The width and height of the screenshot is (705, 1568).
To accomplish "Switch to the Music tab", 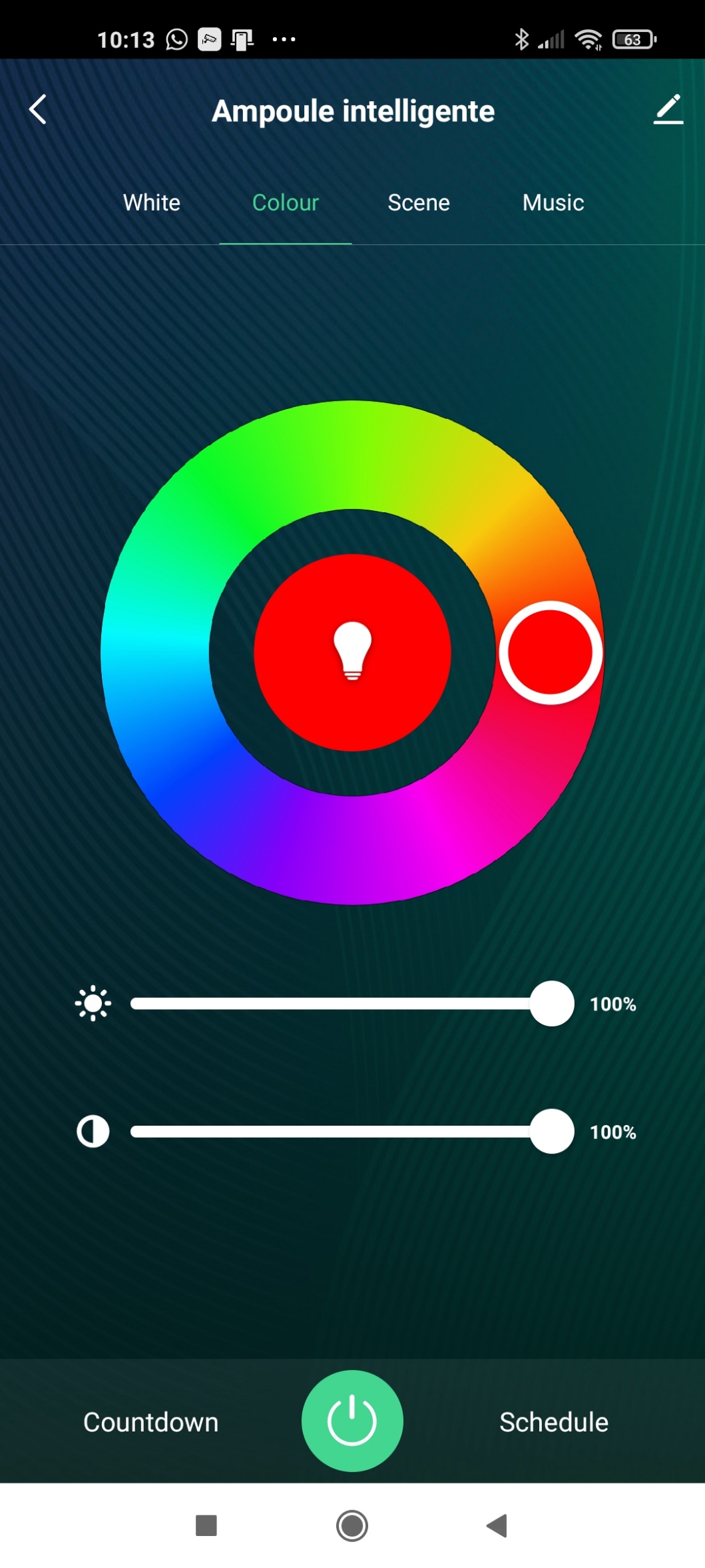I will 553,202.
